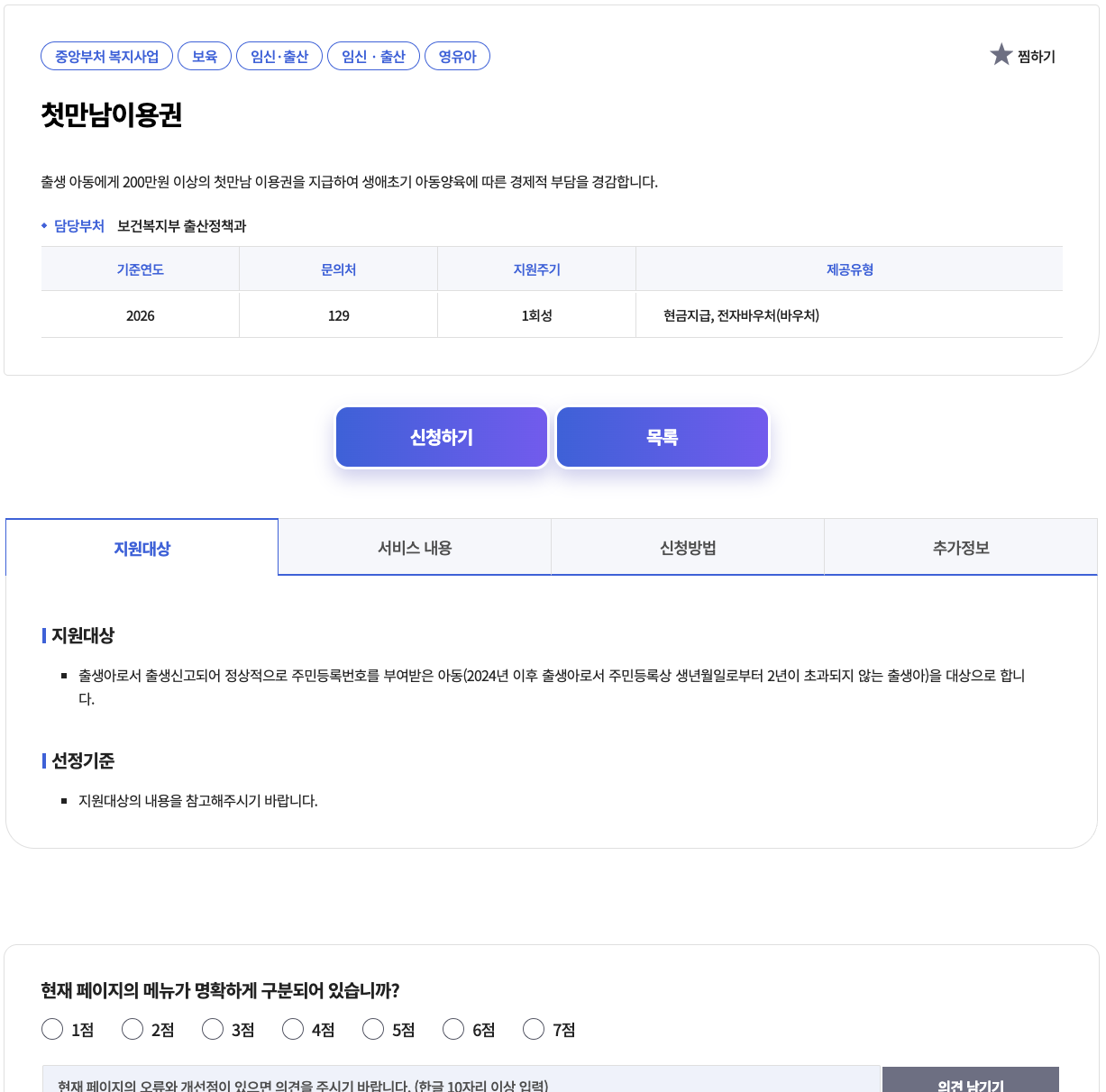Tap the 중앙부처 복지사업 chip
The width and height of the screenshot is (1106, 1092).
106,56
